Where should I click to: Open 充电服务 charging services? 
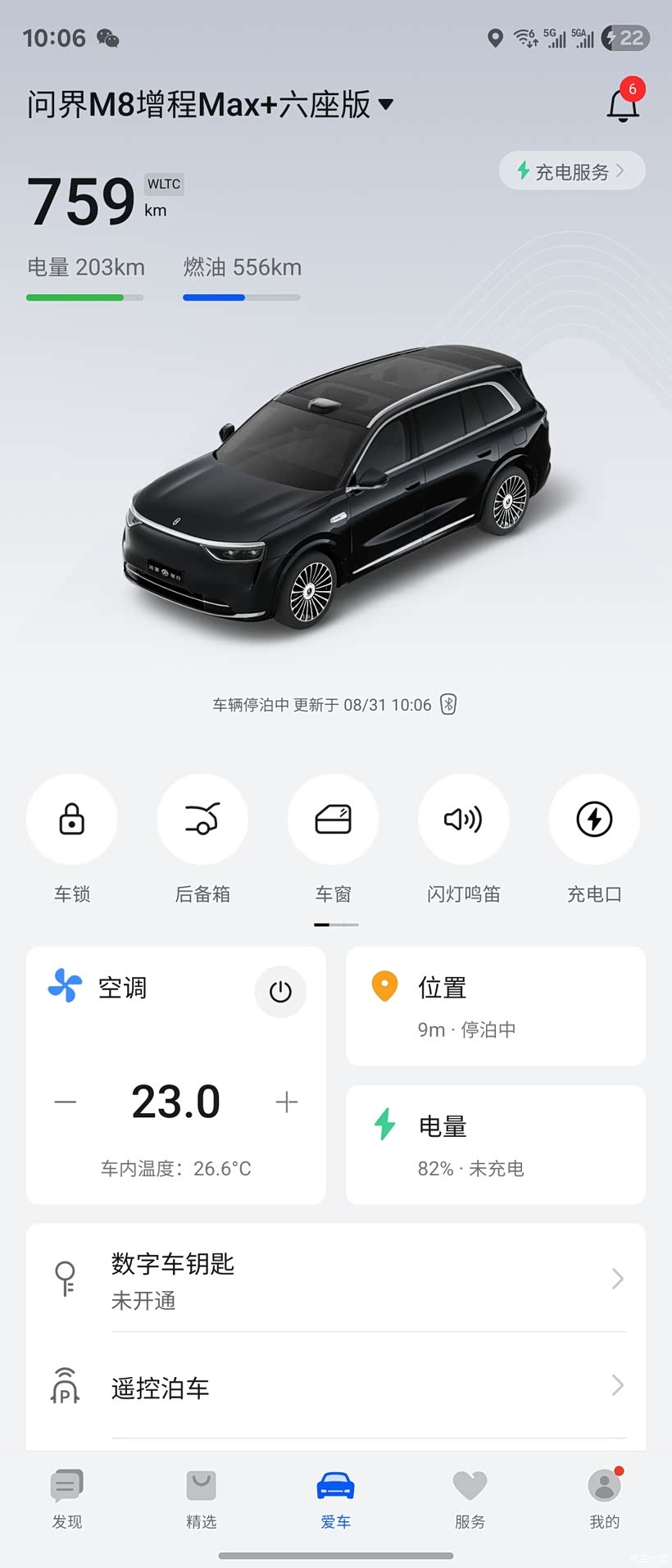click(x=572, y=171)
